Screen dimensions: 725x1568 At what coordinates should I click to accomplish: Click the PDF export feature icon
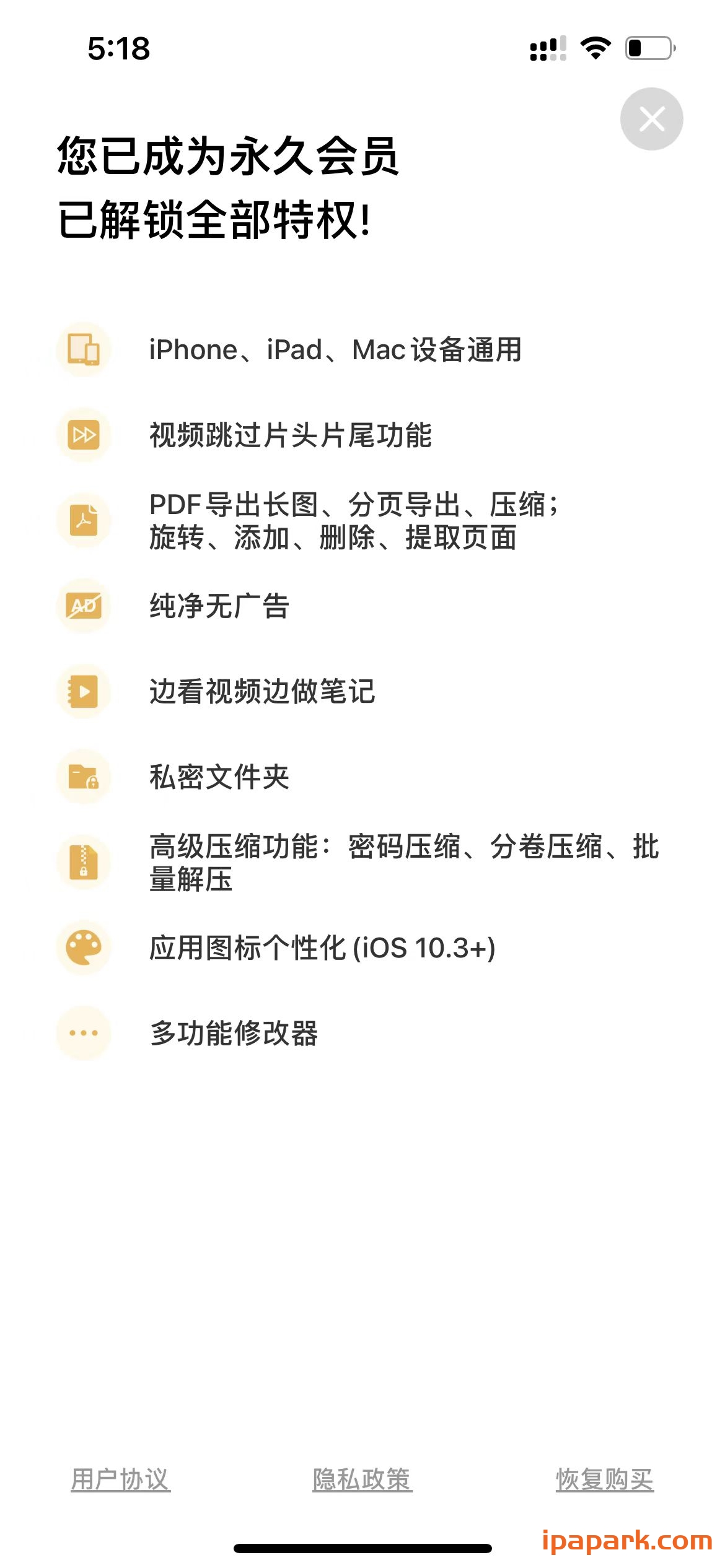click(x=84, y=520)
